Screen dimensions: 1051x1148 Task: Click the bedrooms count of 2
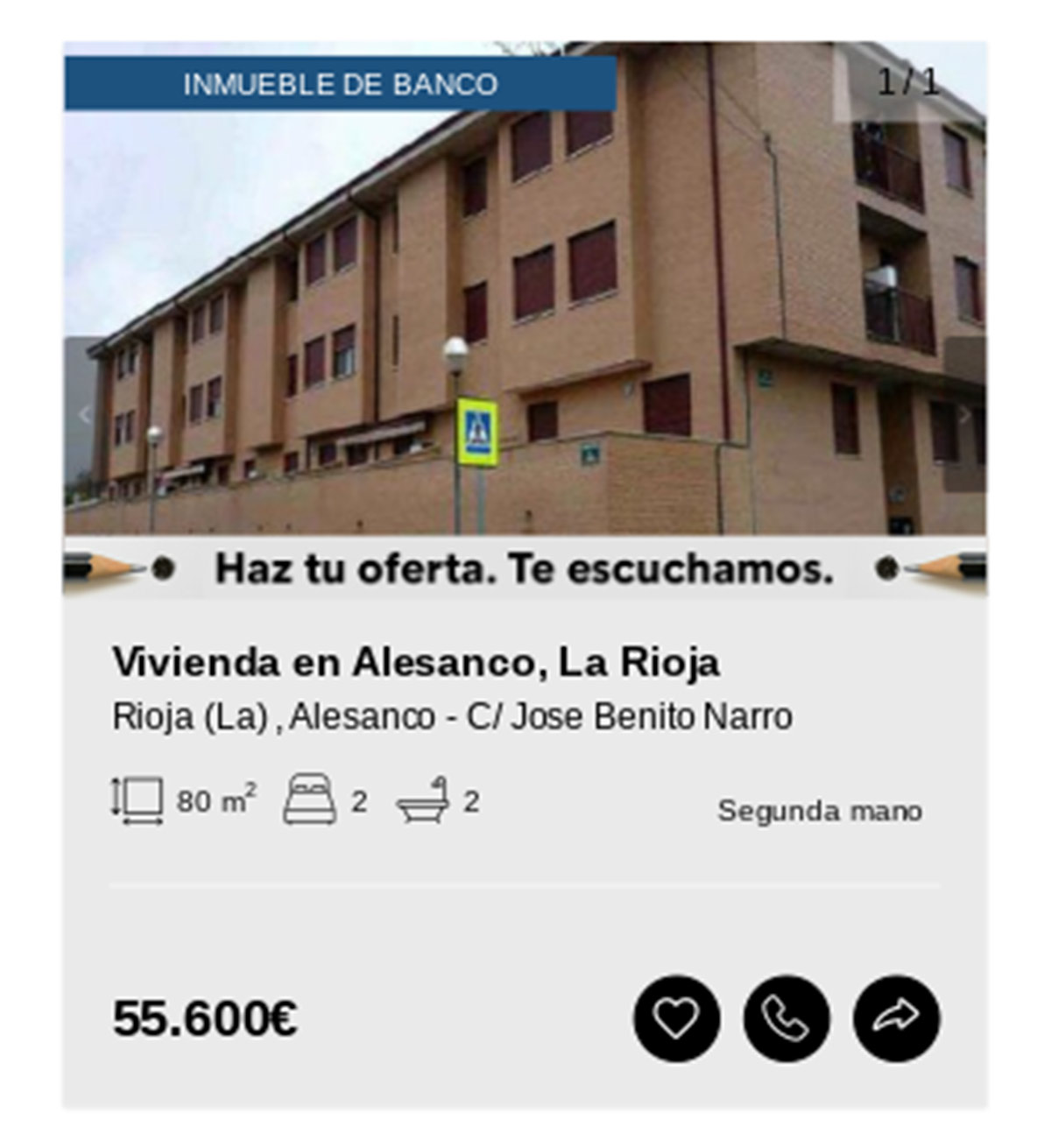coord(359,799)
